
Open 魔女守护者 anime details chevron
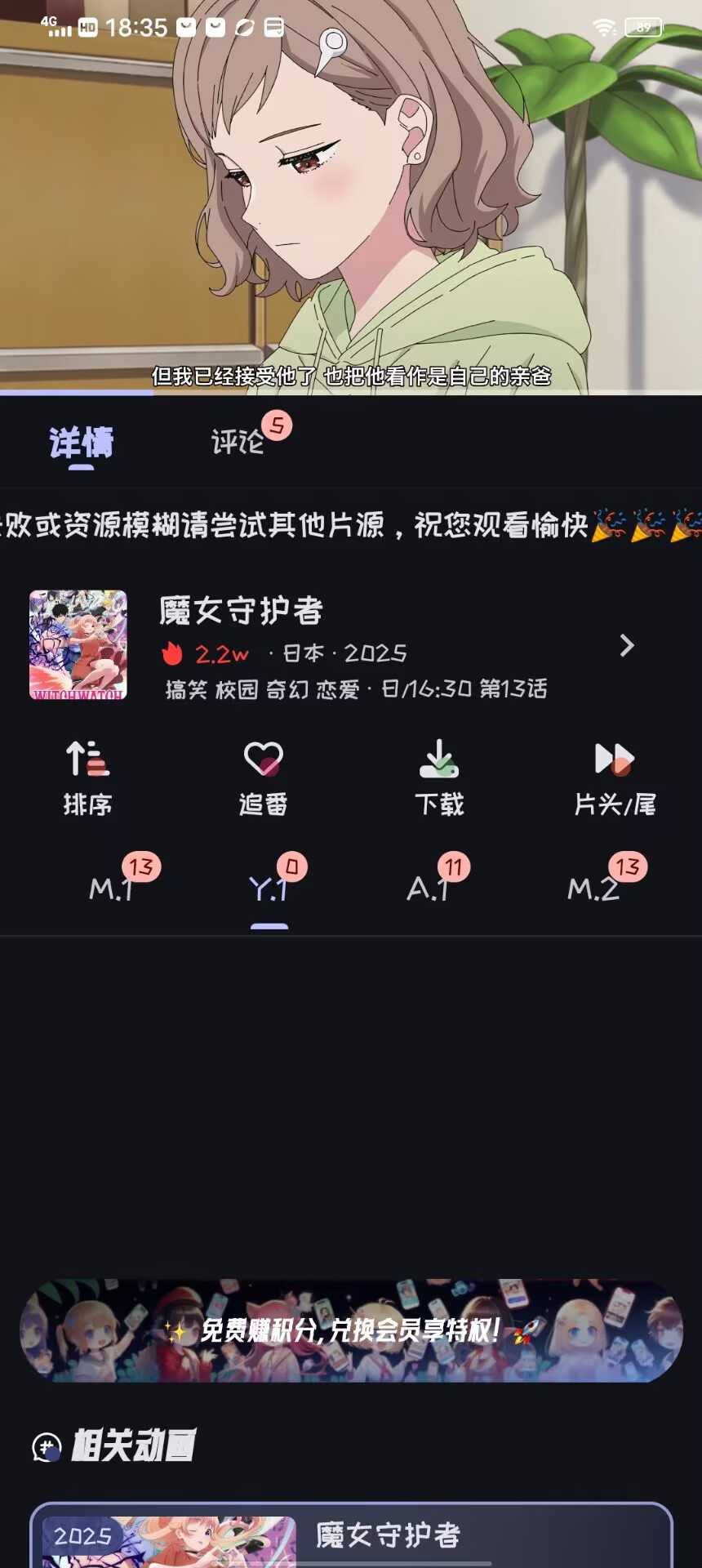tap(626, 645)
